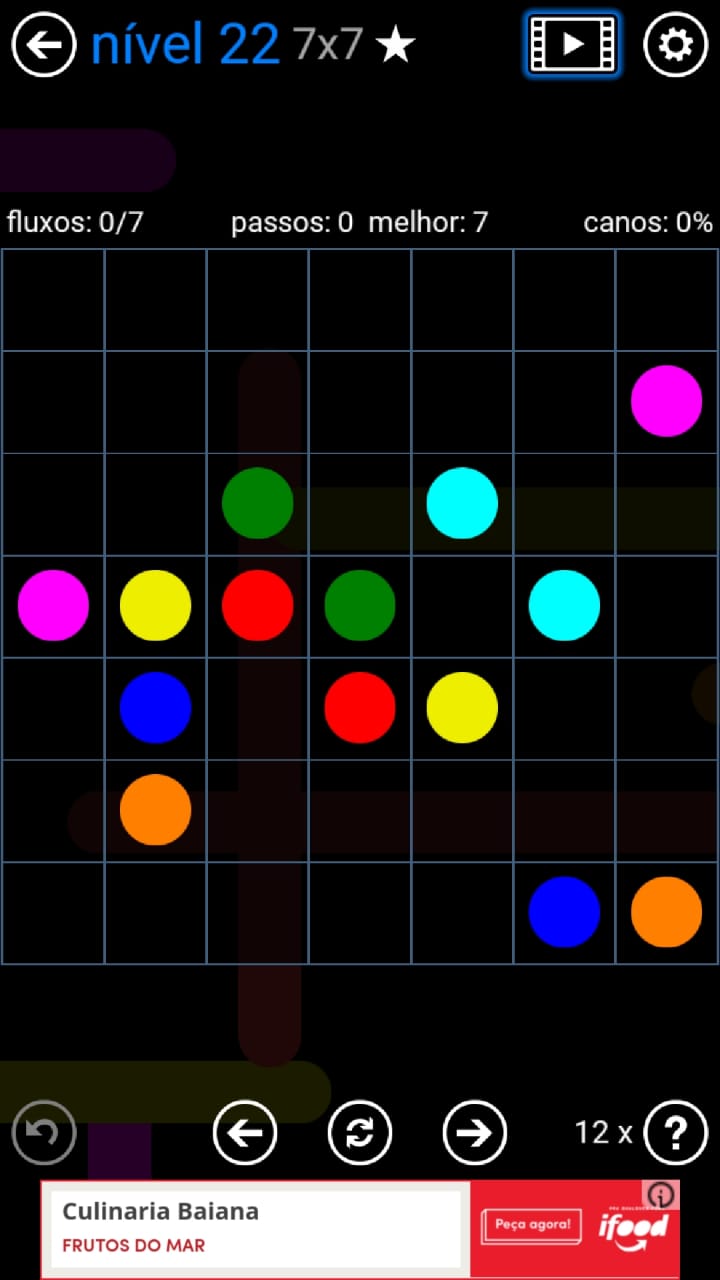This screenshot has width=720, height=1280.
Task: Restart the current level
Action: pos(360,1132)
